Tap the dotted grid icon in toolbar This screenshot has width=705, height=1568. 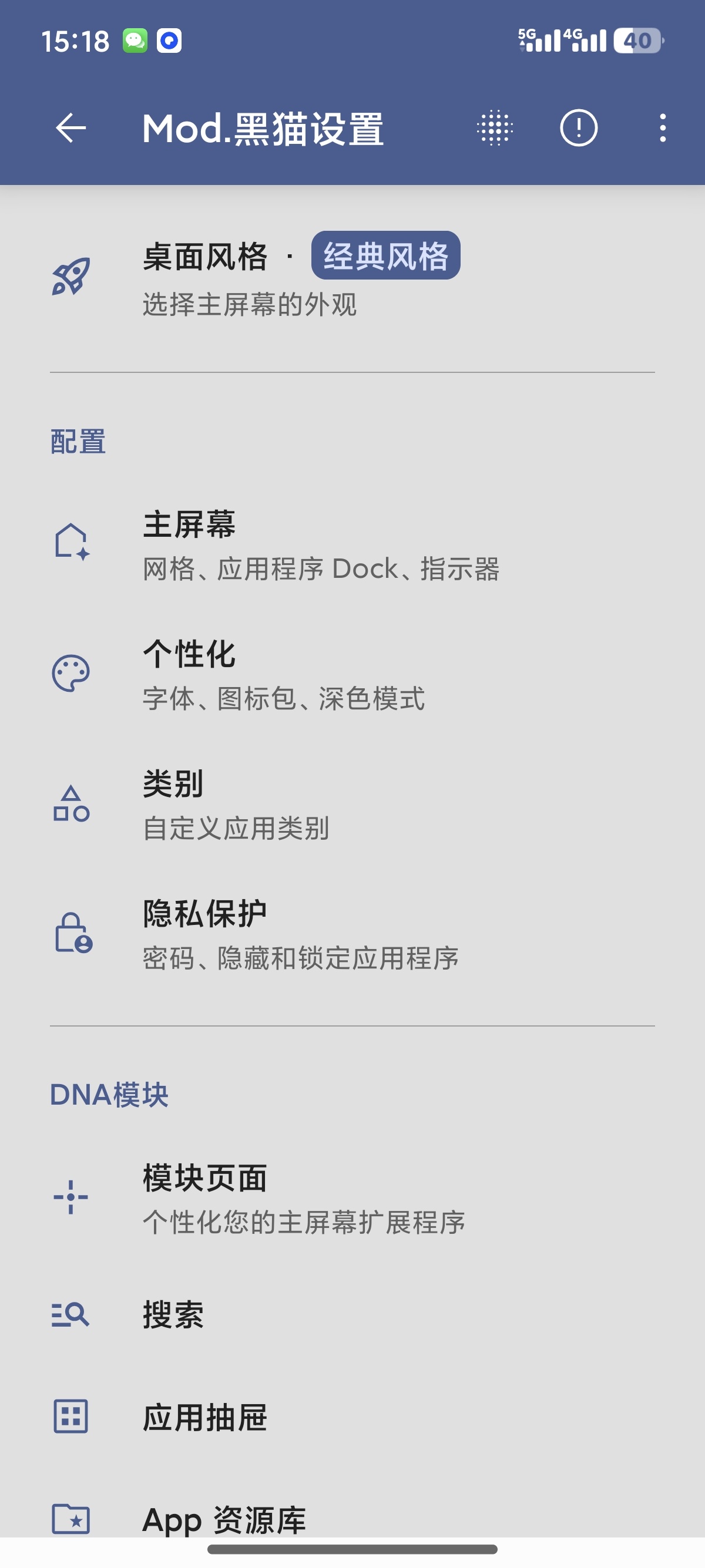point(495,128)
